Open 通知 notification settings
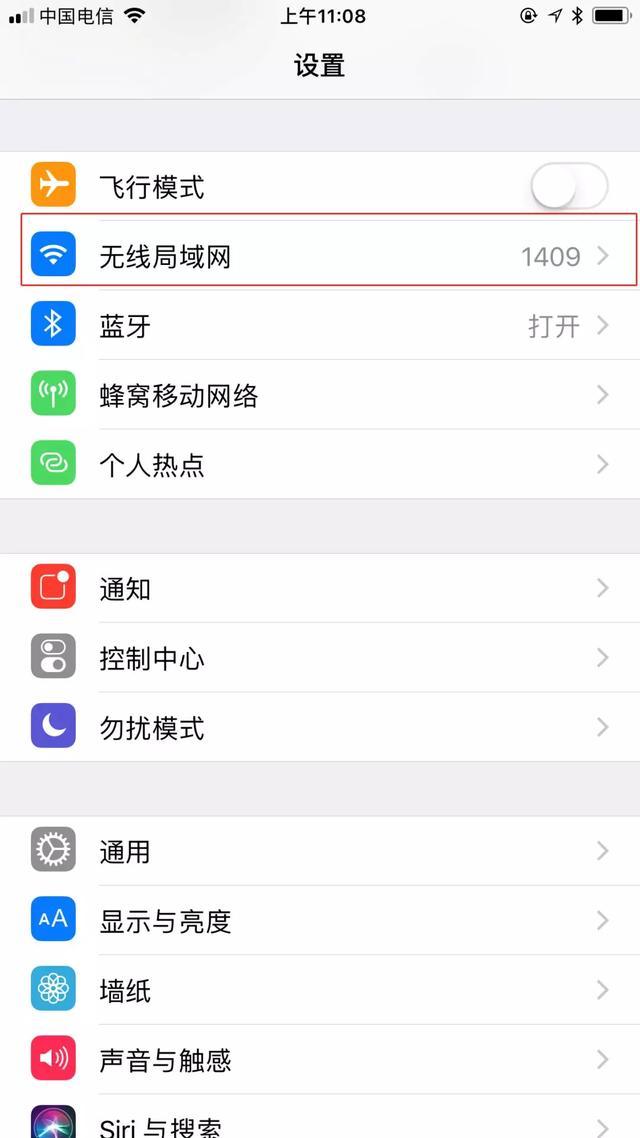The image size is (640, 1138). coord(320,588)
